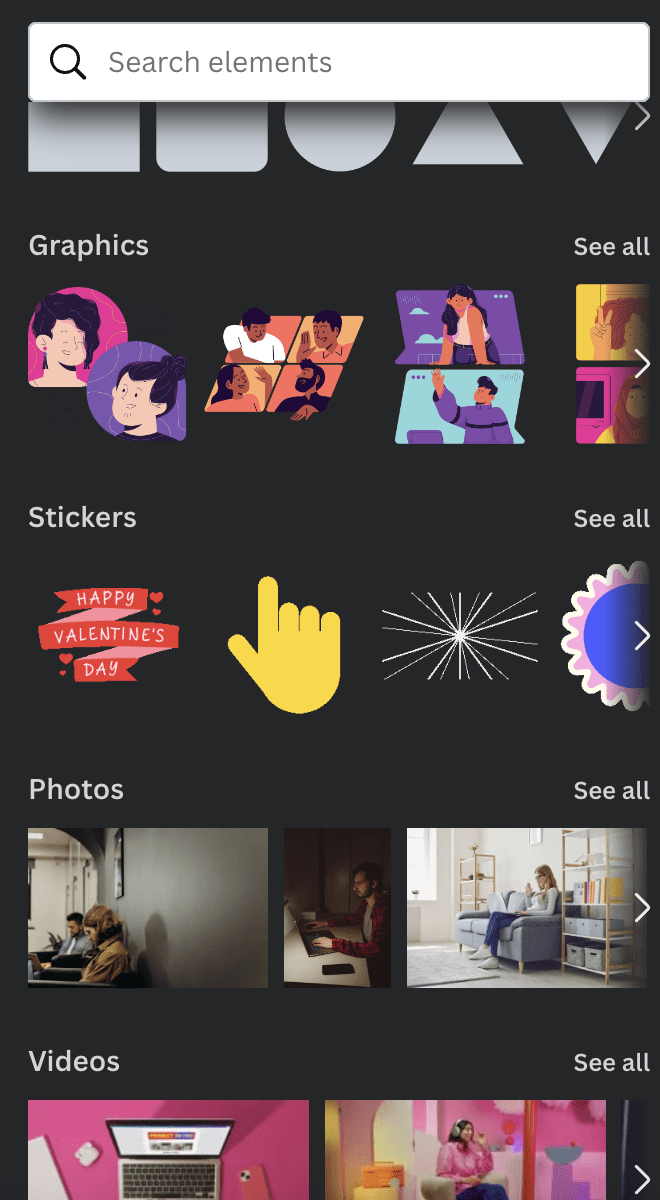Viewport: 660px width, 1200px height.
Task: Add the rounded square shape
Action: (212, 140)
